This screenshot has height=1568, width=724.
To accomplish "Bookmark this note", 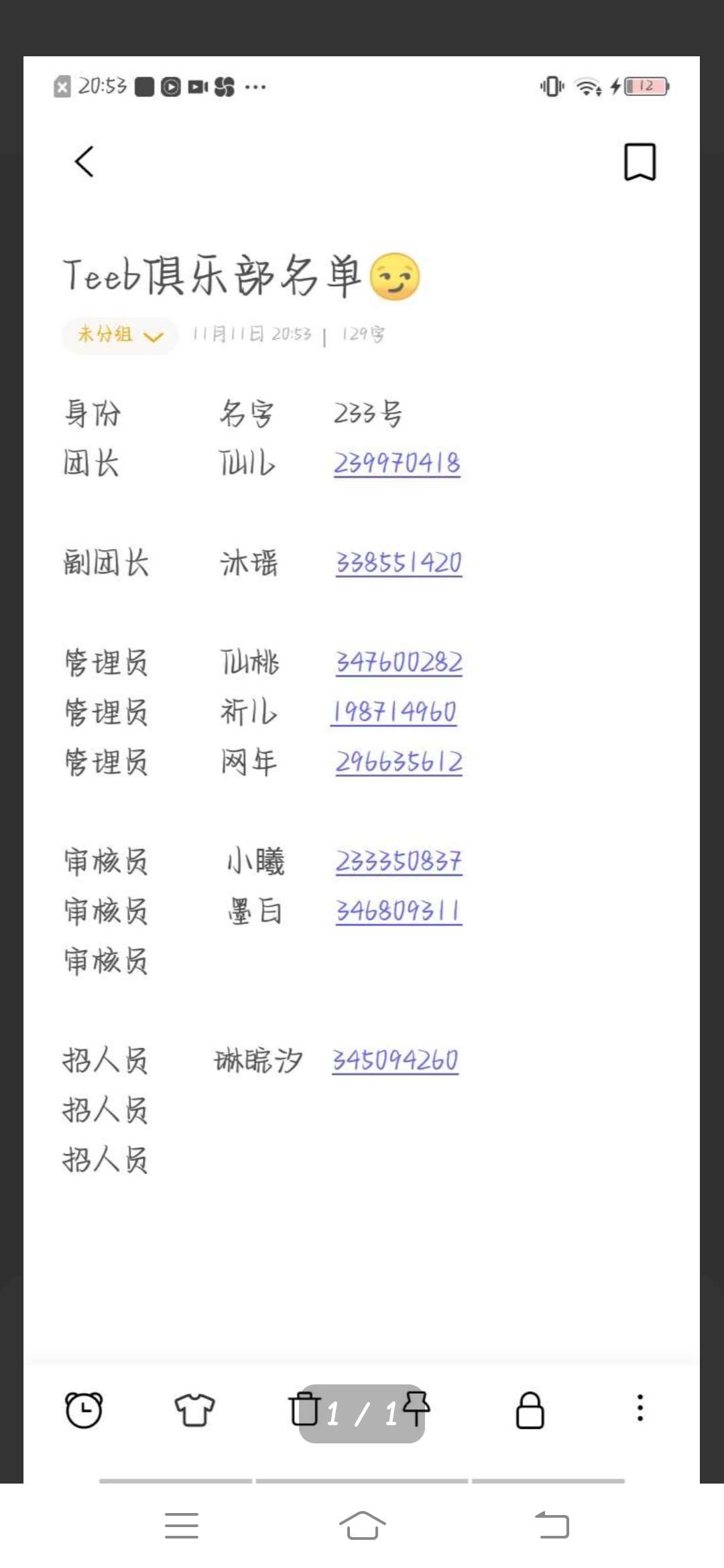I will tap(640, 161).
